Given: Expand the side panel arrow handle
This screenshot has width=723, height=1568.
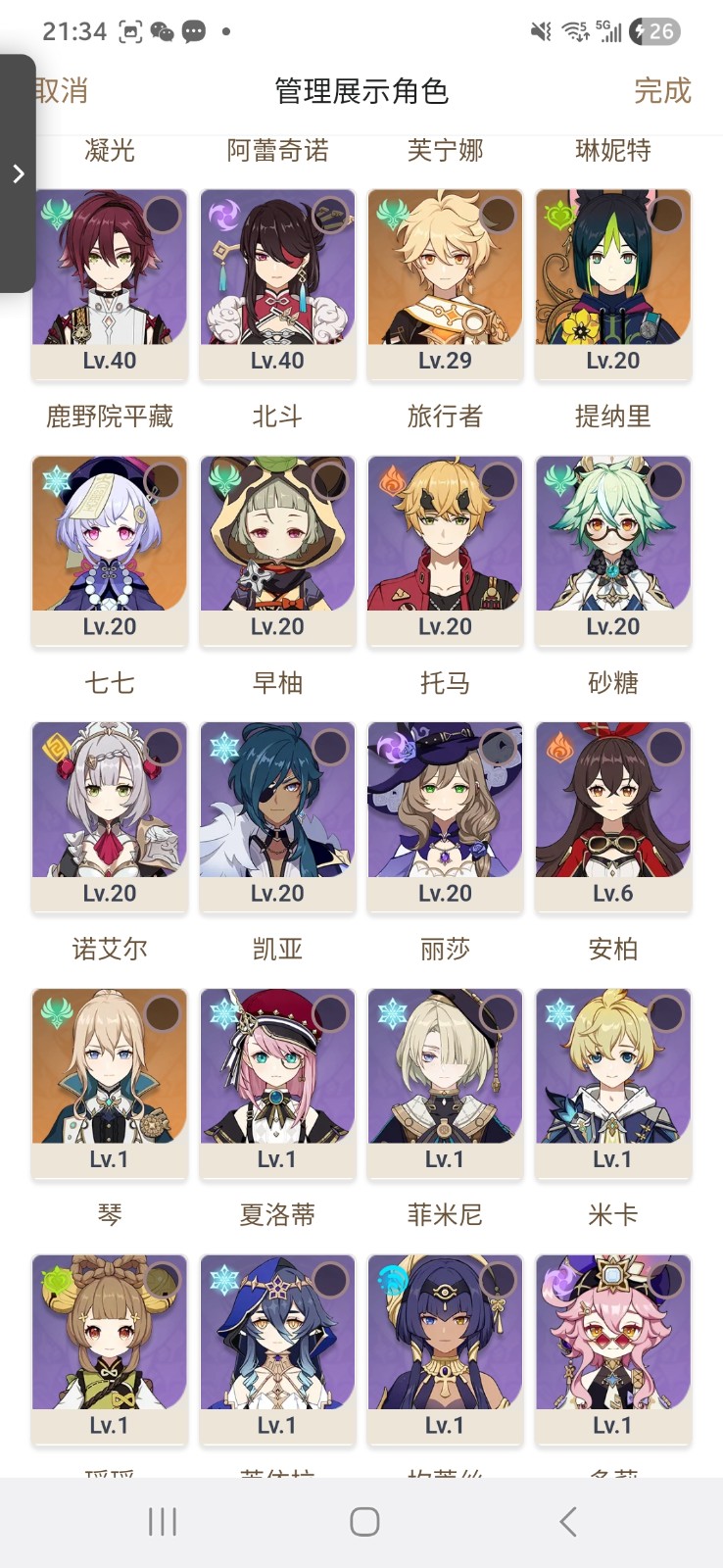Looking at the screenshot, I should pyautogui.click(x=18, y=173).
